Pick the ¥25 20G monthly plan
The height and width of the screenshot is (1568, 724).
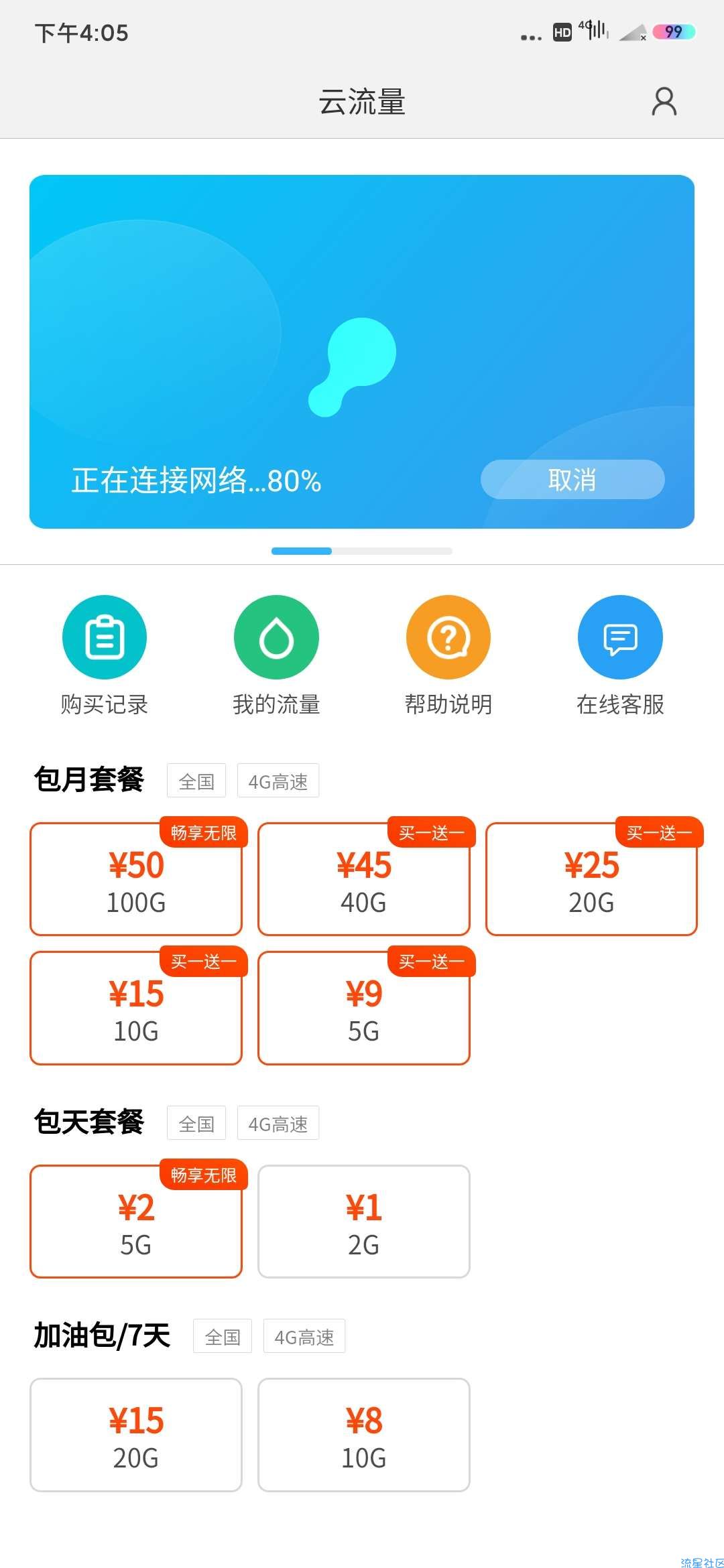(x=591, y=879)
